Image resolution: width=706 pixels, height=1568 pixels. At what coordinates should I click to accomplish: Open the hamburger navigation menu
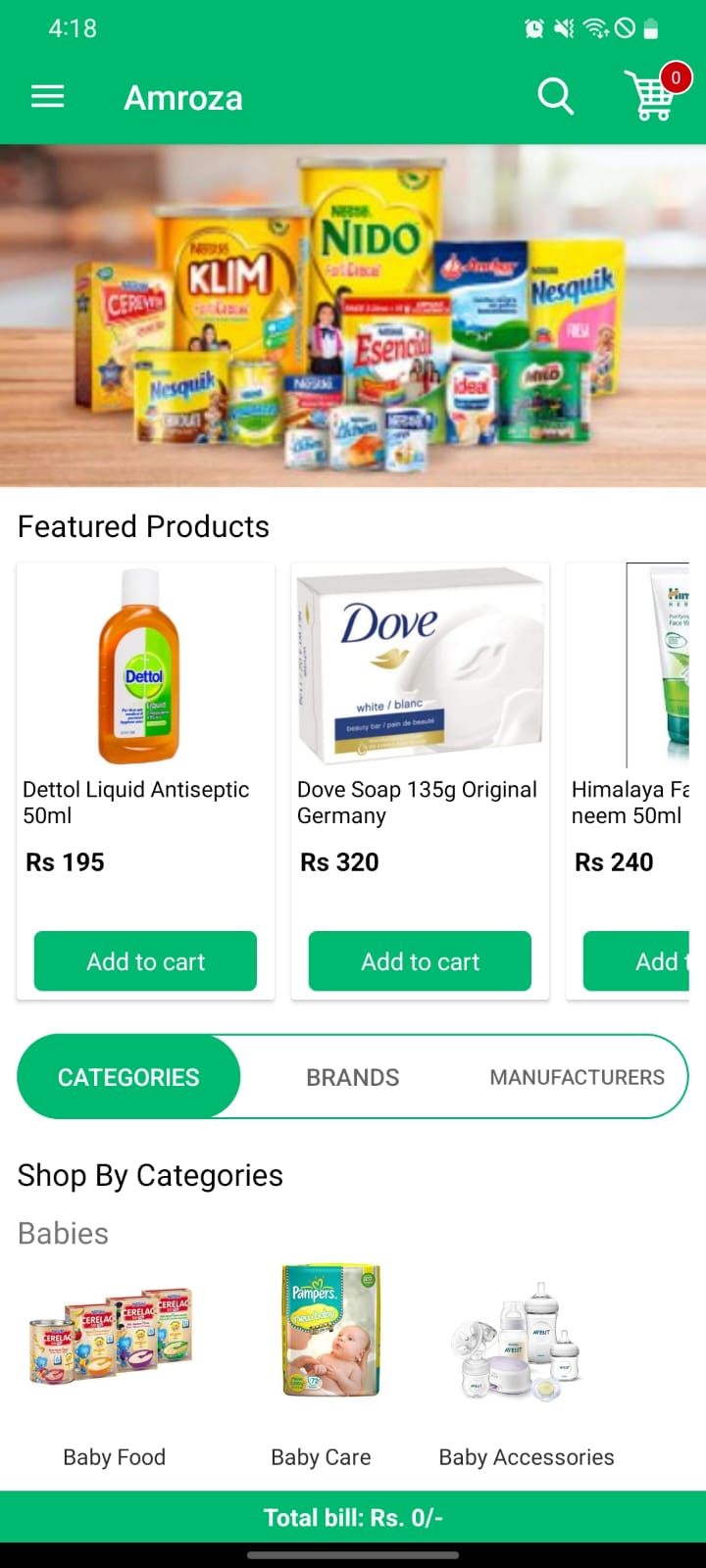click(47, 97)
